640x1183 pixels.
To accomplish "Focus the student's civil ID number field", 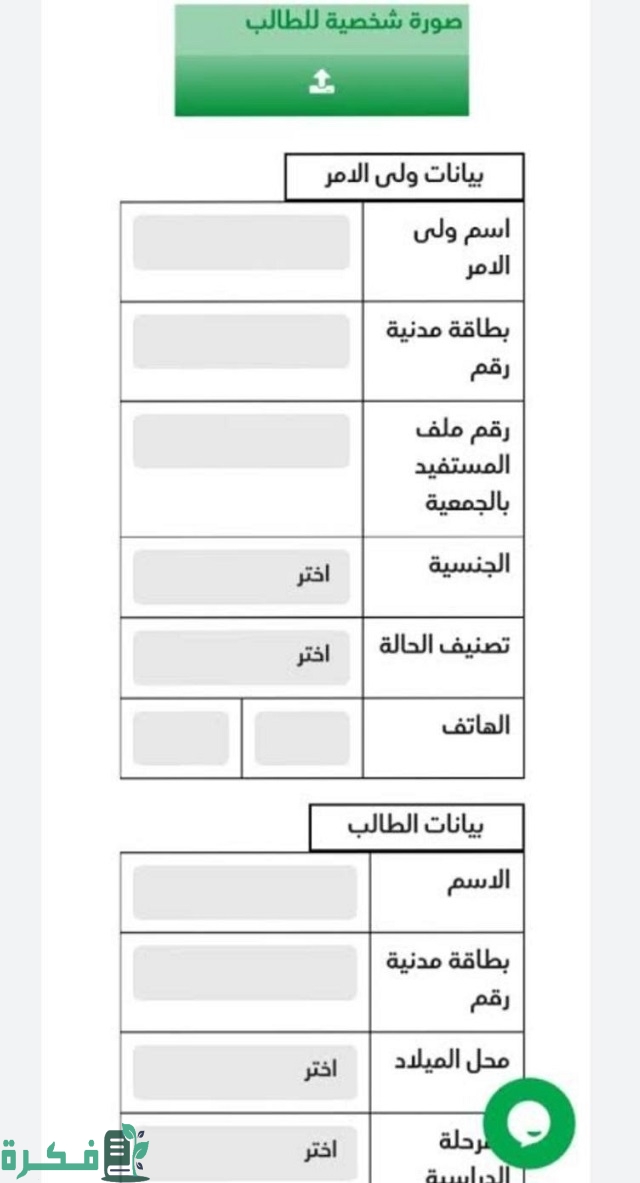I will pyautogui.click(x=245, y=973).
